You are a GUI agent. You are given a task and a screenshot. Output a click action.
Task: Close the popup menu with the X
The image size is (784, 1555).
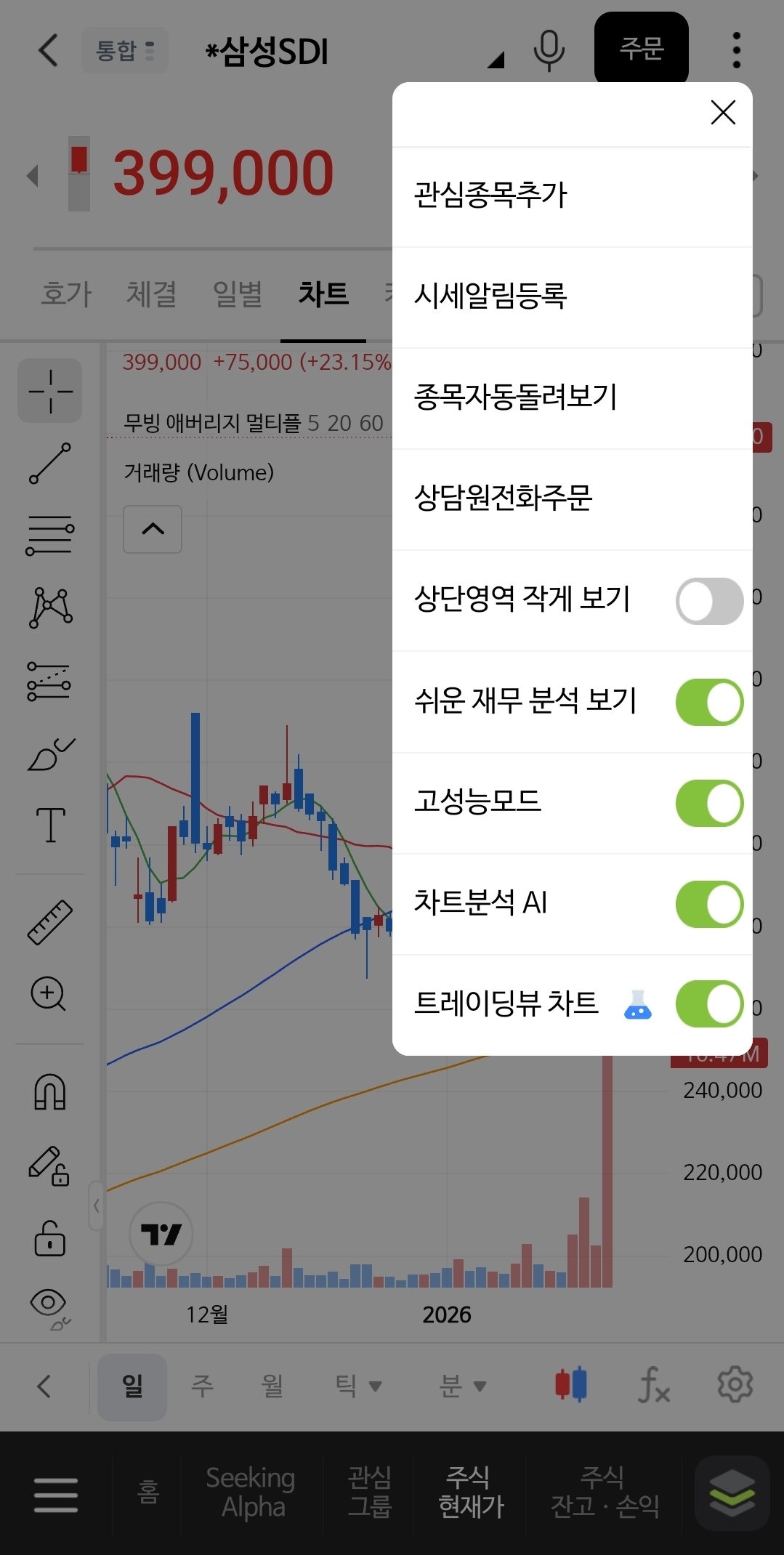(x=723, y=113)
